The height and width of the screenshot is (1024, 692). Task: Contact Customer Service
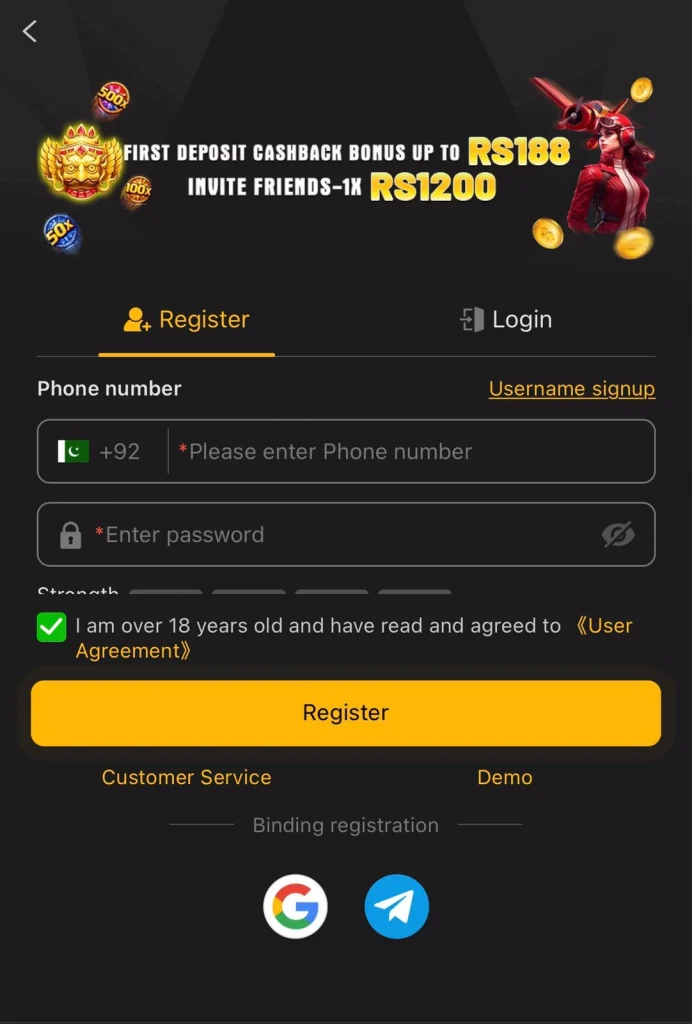(x=187, y=777)
